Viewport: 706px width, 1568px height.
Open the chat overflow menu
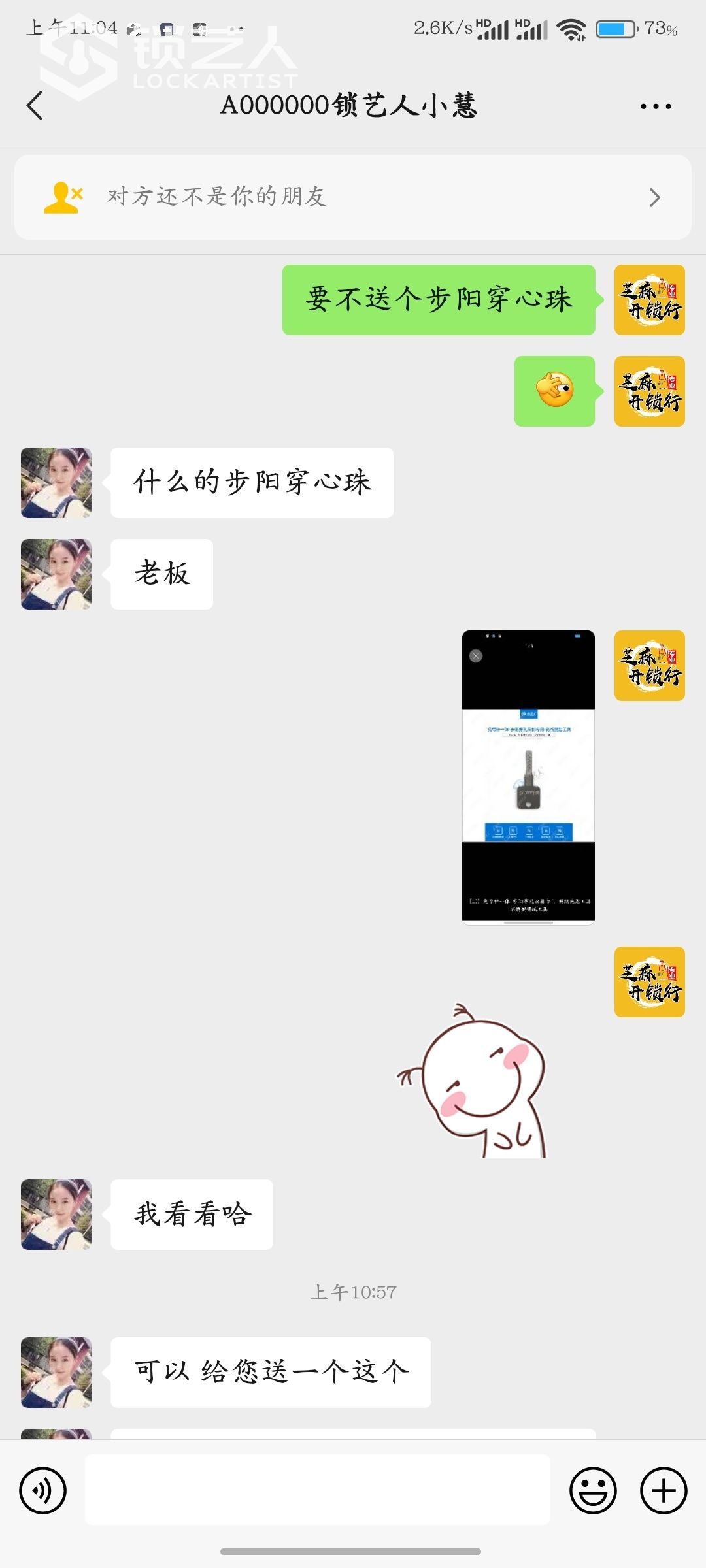(656, 106)
